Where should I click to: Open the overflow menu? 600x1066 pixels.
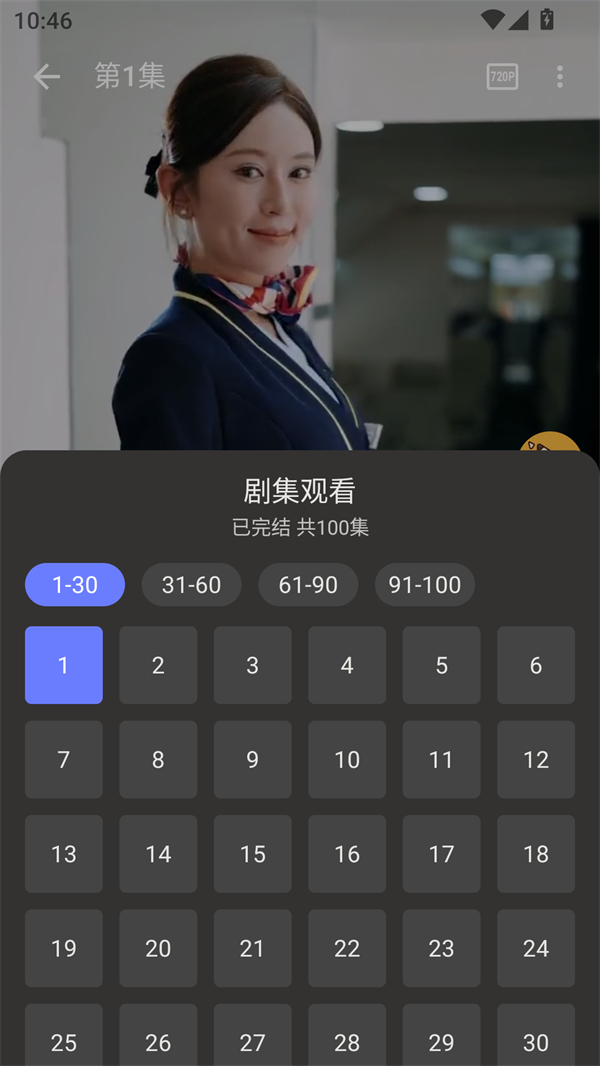pyautogui.click(x=559, y=77)
